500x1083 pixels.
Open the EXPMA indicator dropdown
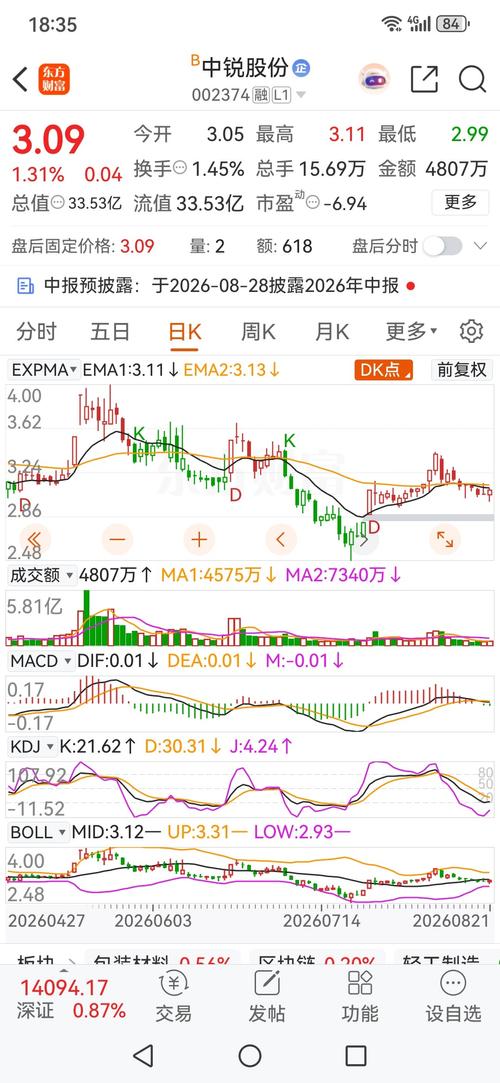tap(44, 370)
